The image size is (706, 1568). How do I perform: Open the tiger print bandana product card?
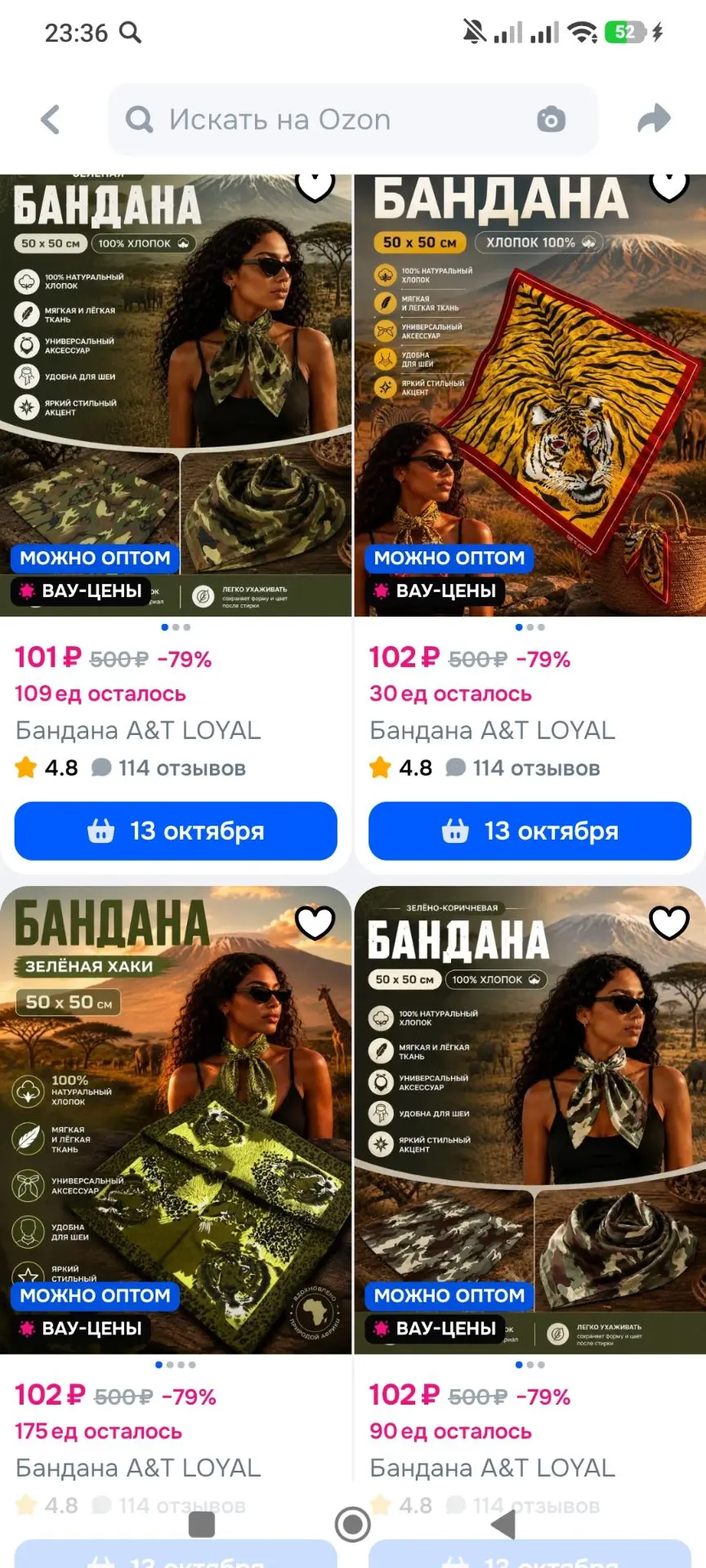point(529,395)
